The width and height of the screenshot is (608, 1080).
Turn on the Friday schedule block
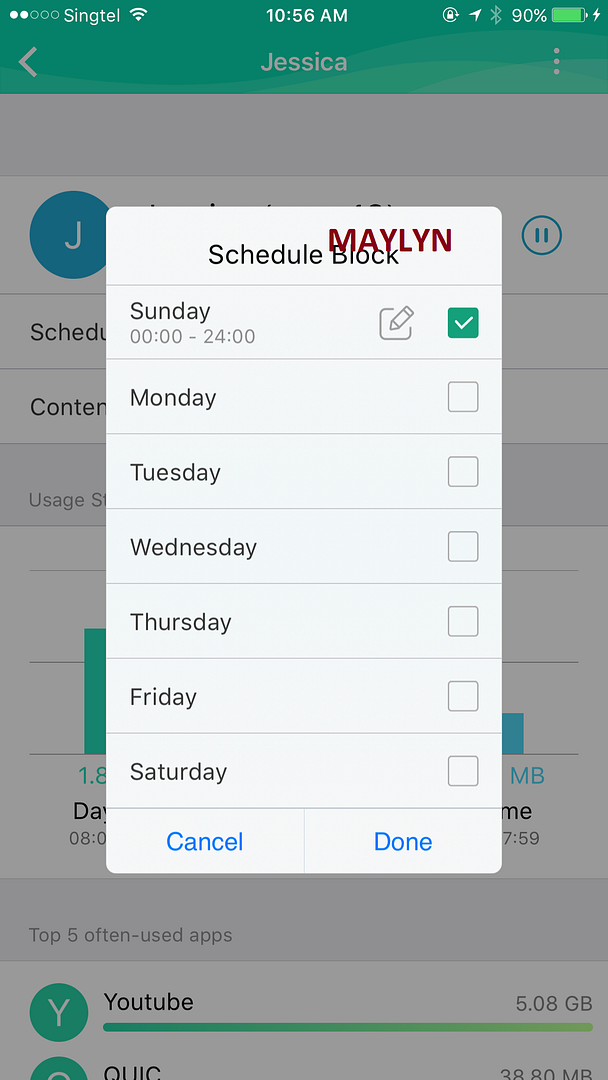tap(463, 696)
